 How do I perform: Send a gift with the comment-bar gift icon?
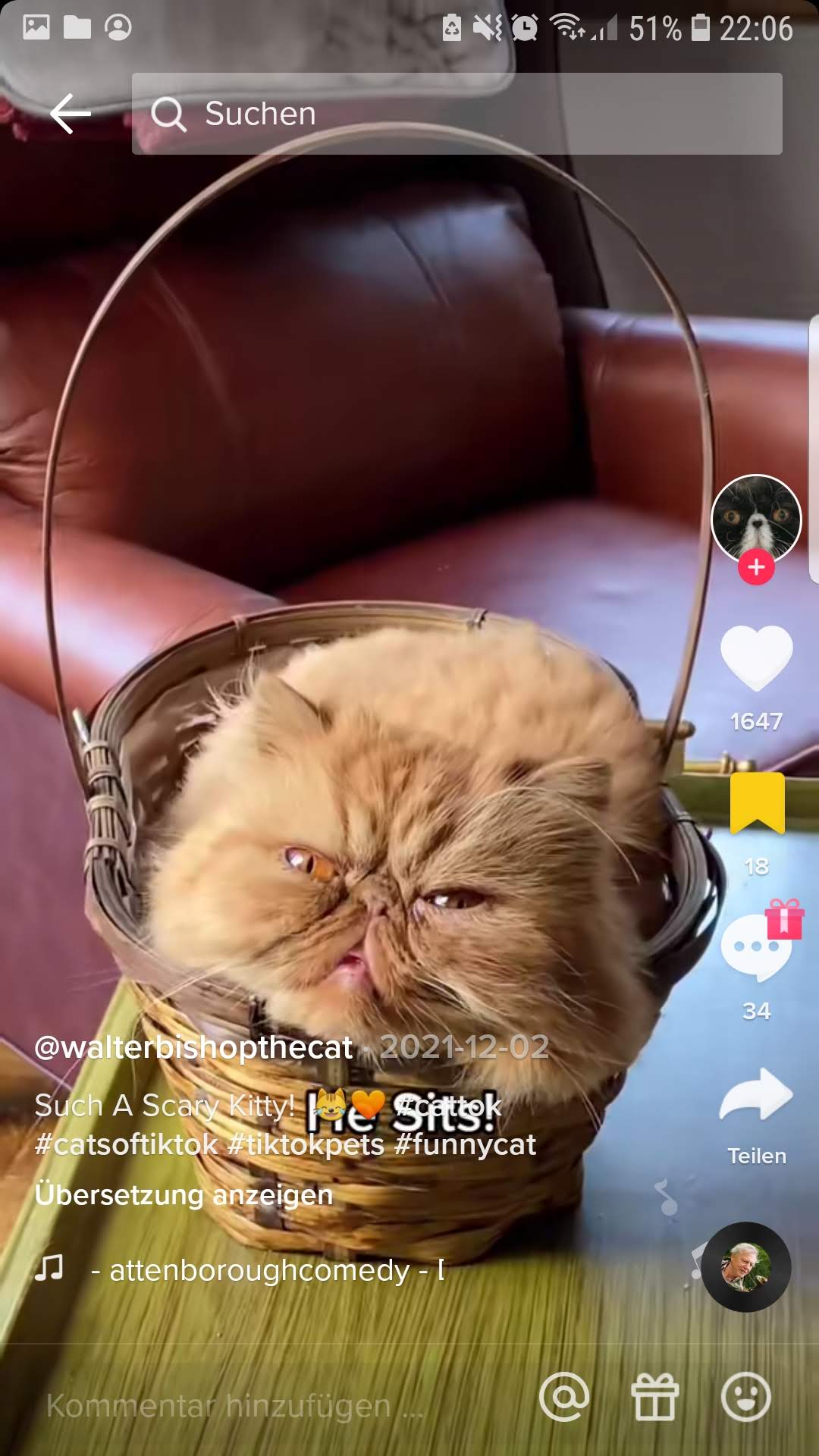655,1397
